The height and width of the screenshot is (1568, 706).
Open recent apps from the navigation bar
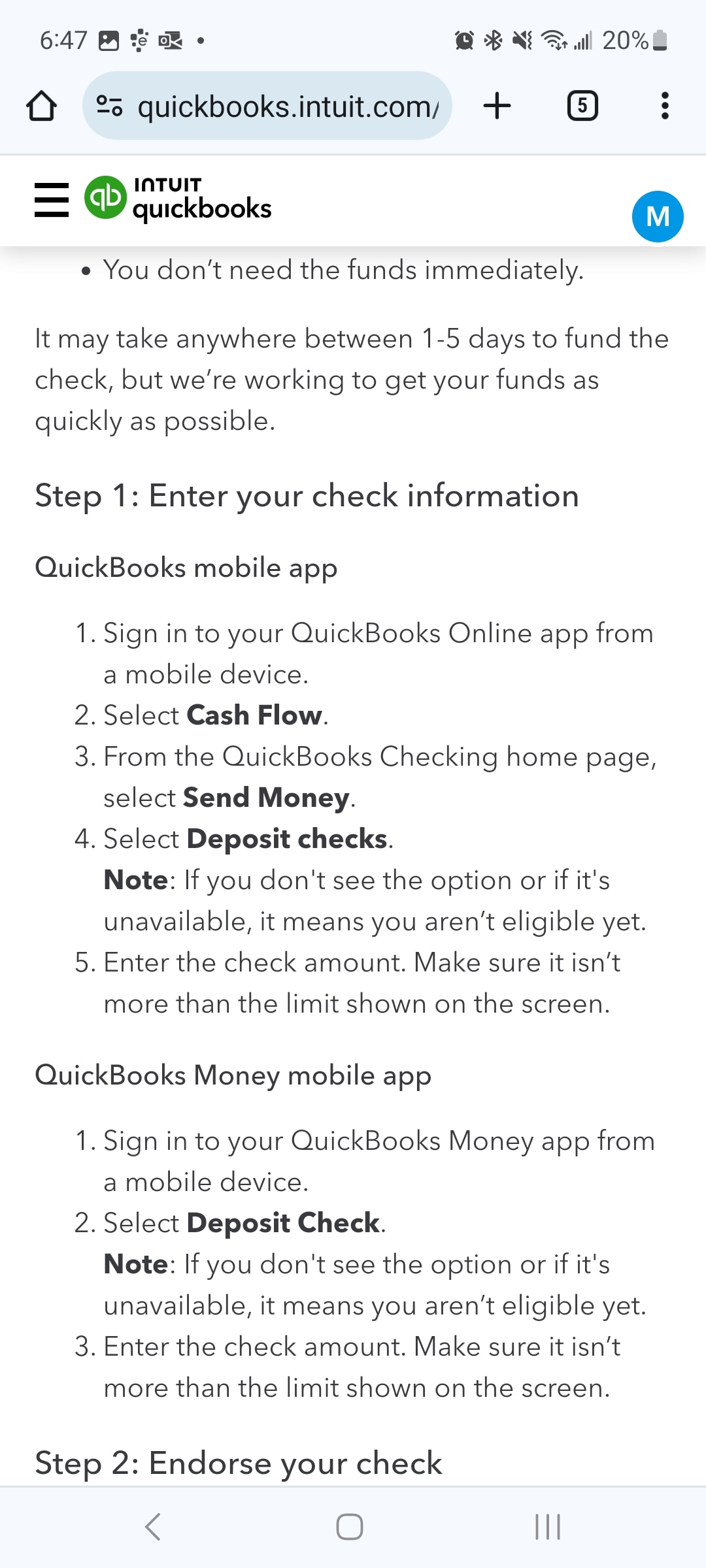pos(547,1527)
